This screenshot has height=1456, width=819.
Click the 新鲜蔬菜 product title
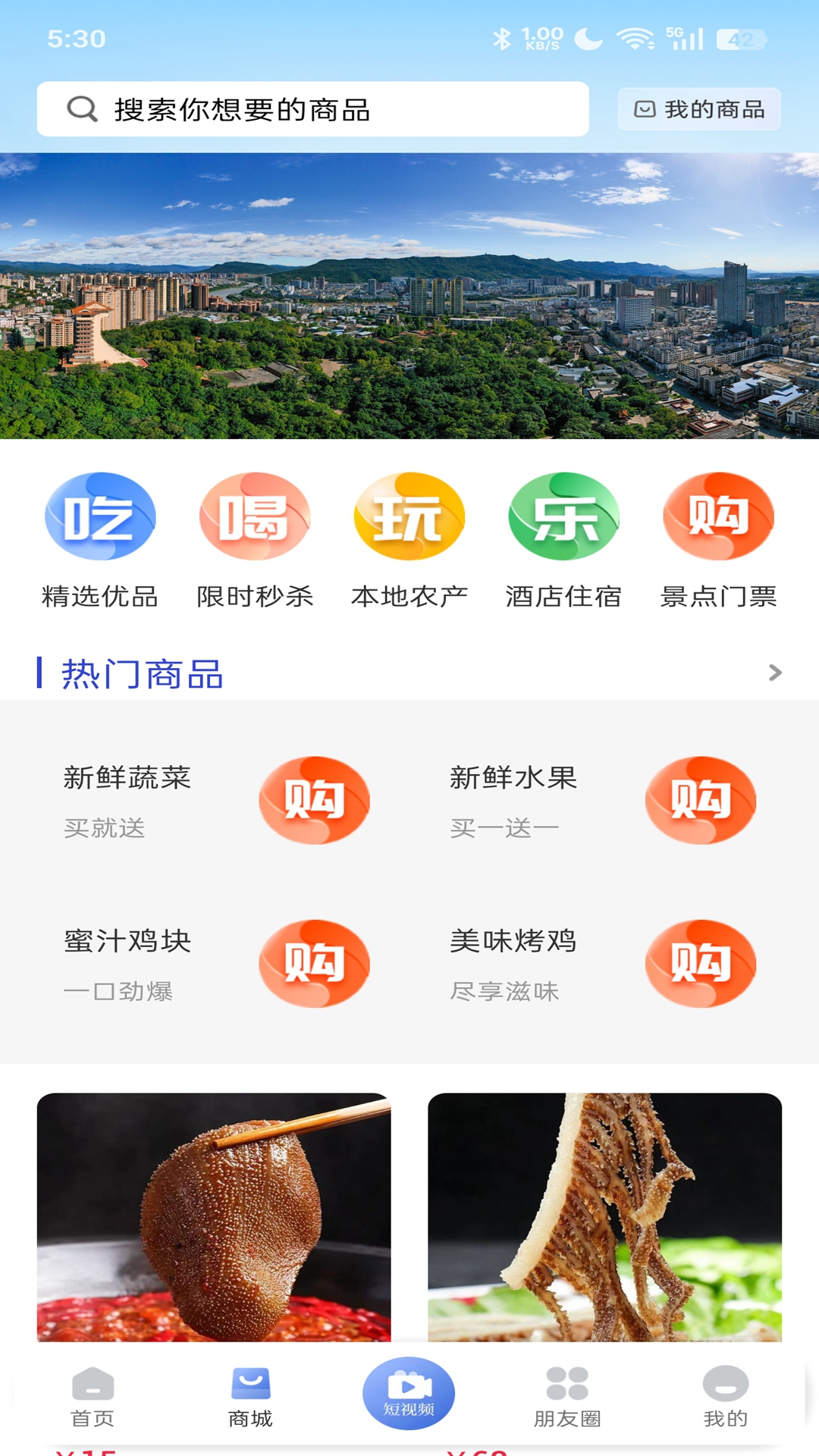(x=127, y=778)
